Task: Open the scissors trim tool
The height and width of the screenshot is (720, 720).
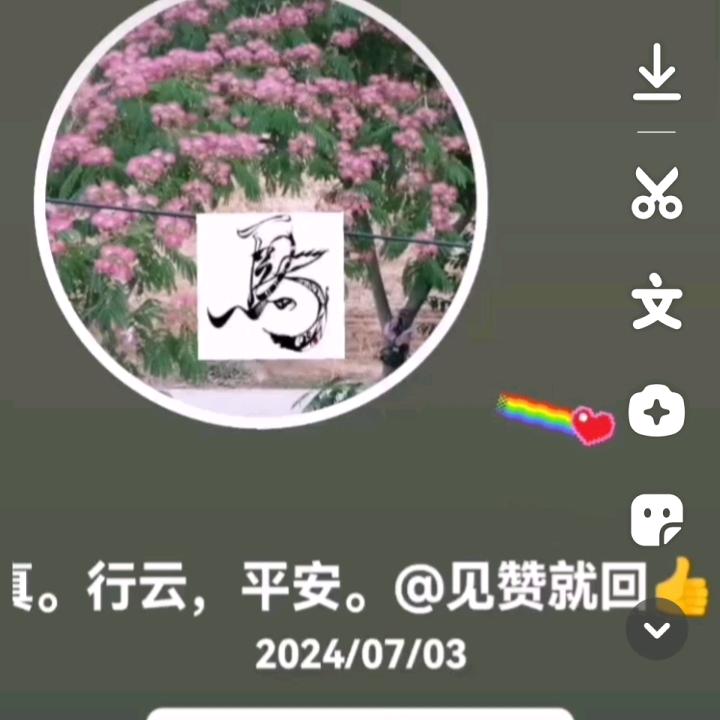Action: tap(656, 193)
